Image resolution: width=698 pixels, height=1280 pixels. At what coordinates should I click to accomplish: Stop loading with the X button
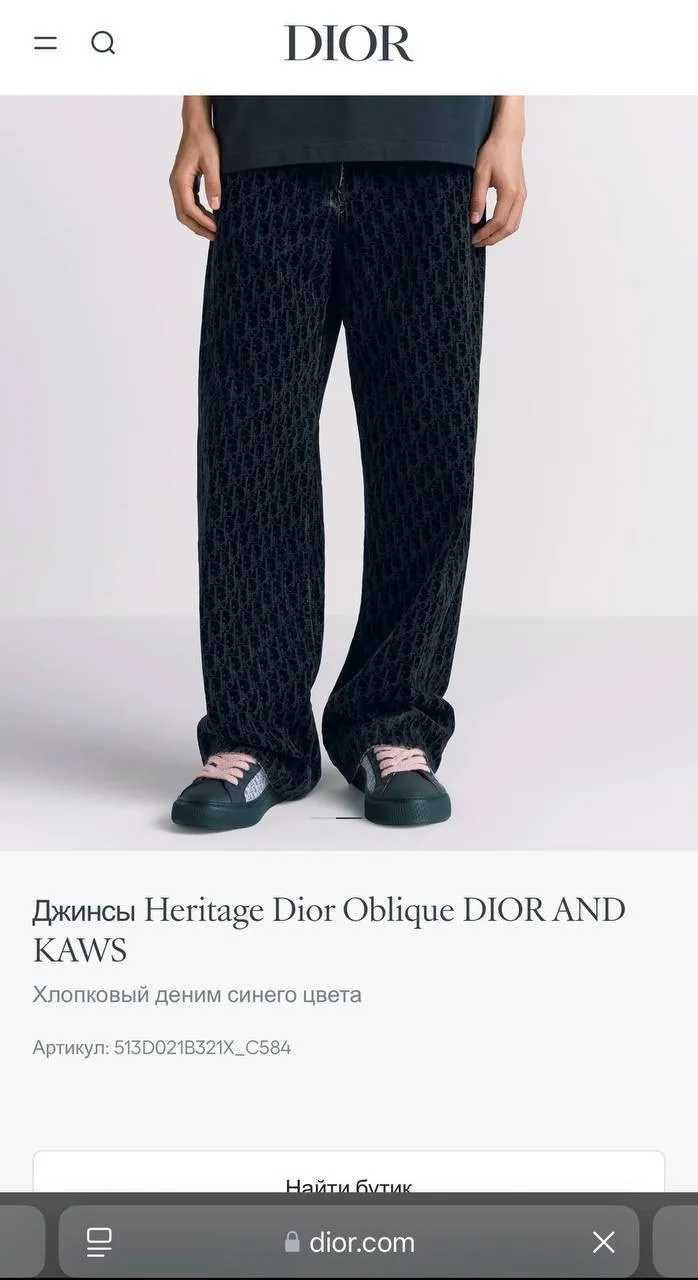point(603,1242)
